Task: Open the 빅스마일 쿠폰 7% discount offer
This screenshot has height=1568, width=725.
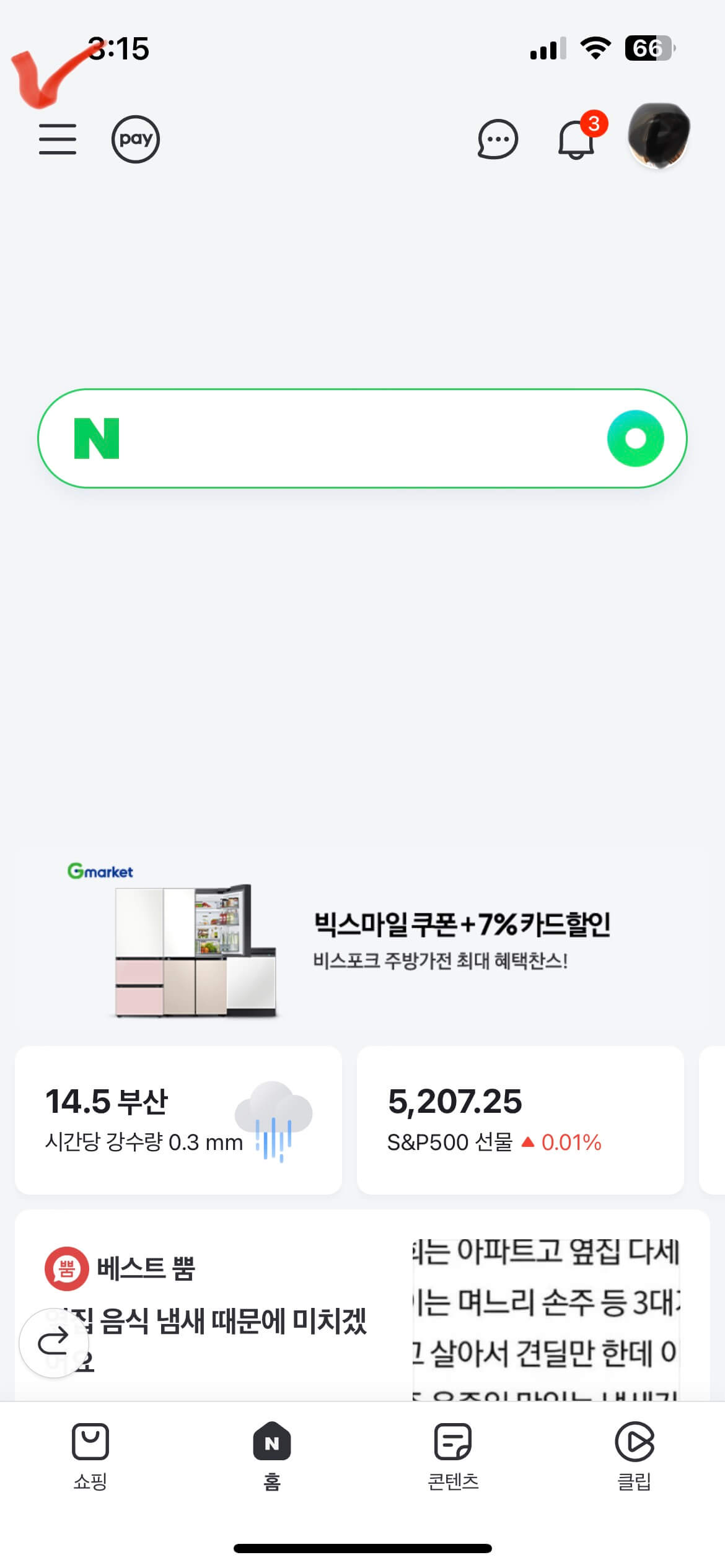Action: point(462,926)
